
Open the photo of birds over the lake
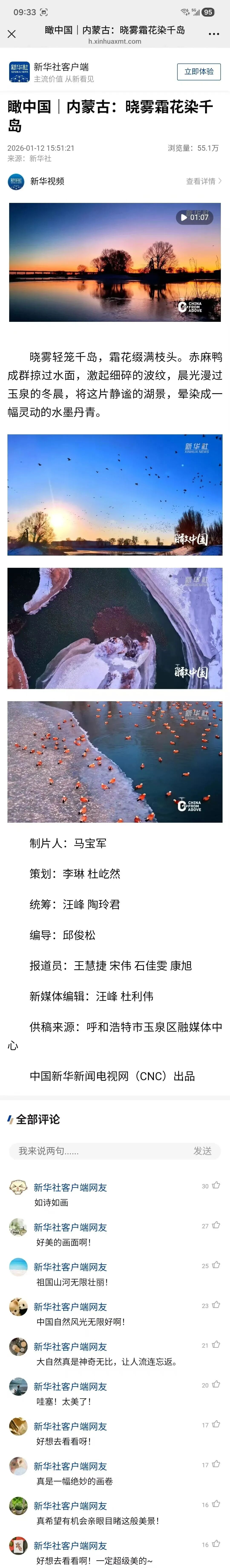(x=114, y=494)
